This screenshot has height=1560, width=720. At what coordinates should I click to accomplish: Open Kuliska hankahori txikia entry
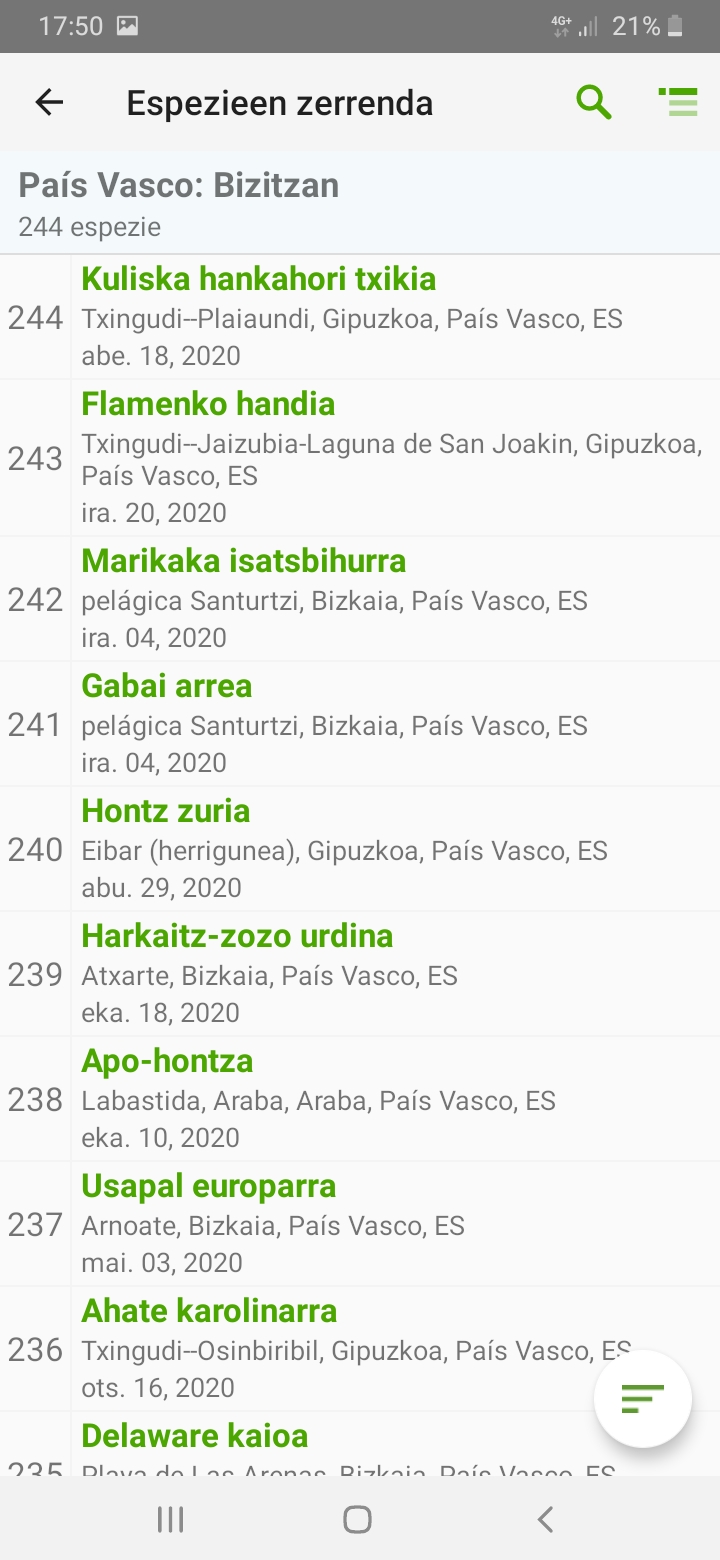360,317
